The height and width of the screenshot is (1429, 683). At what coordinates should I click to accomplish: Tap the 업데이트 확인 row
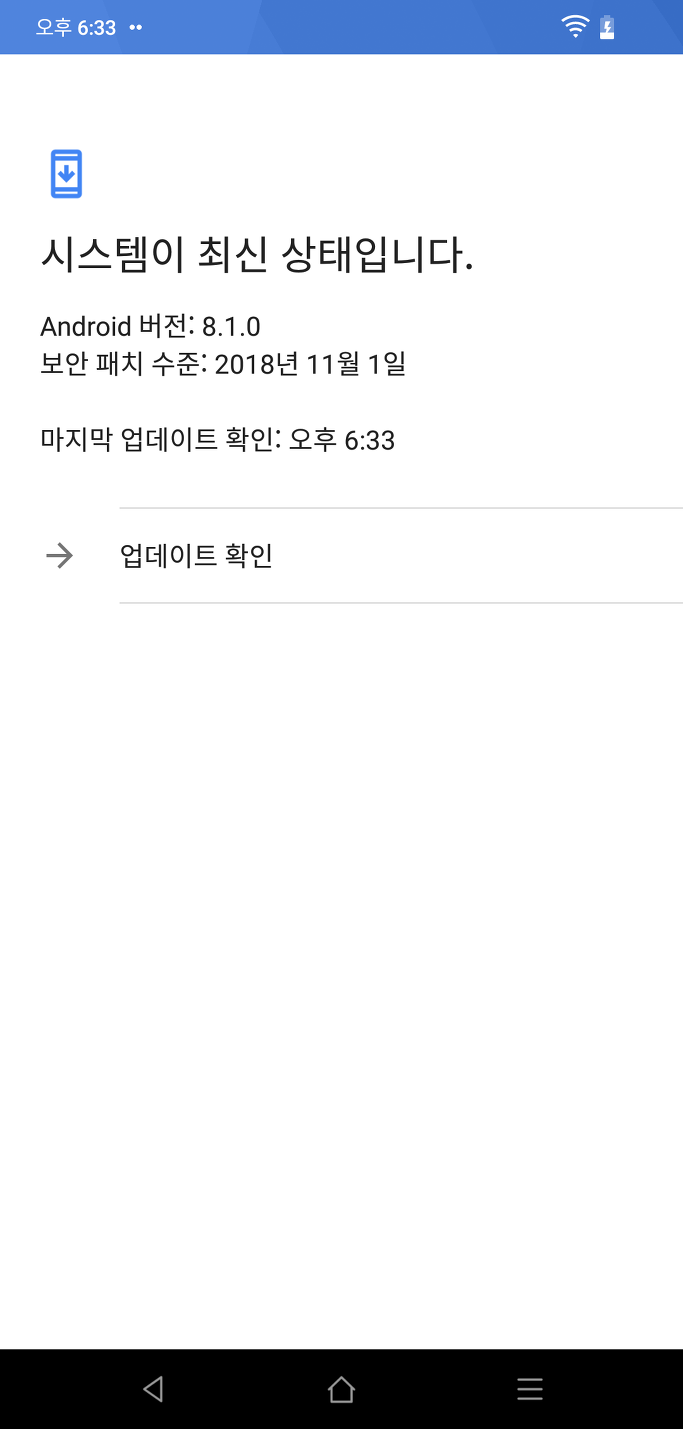pos(341,556)
